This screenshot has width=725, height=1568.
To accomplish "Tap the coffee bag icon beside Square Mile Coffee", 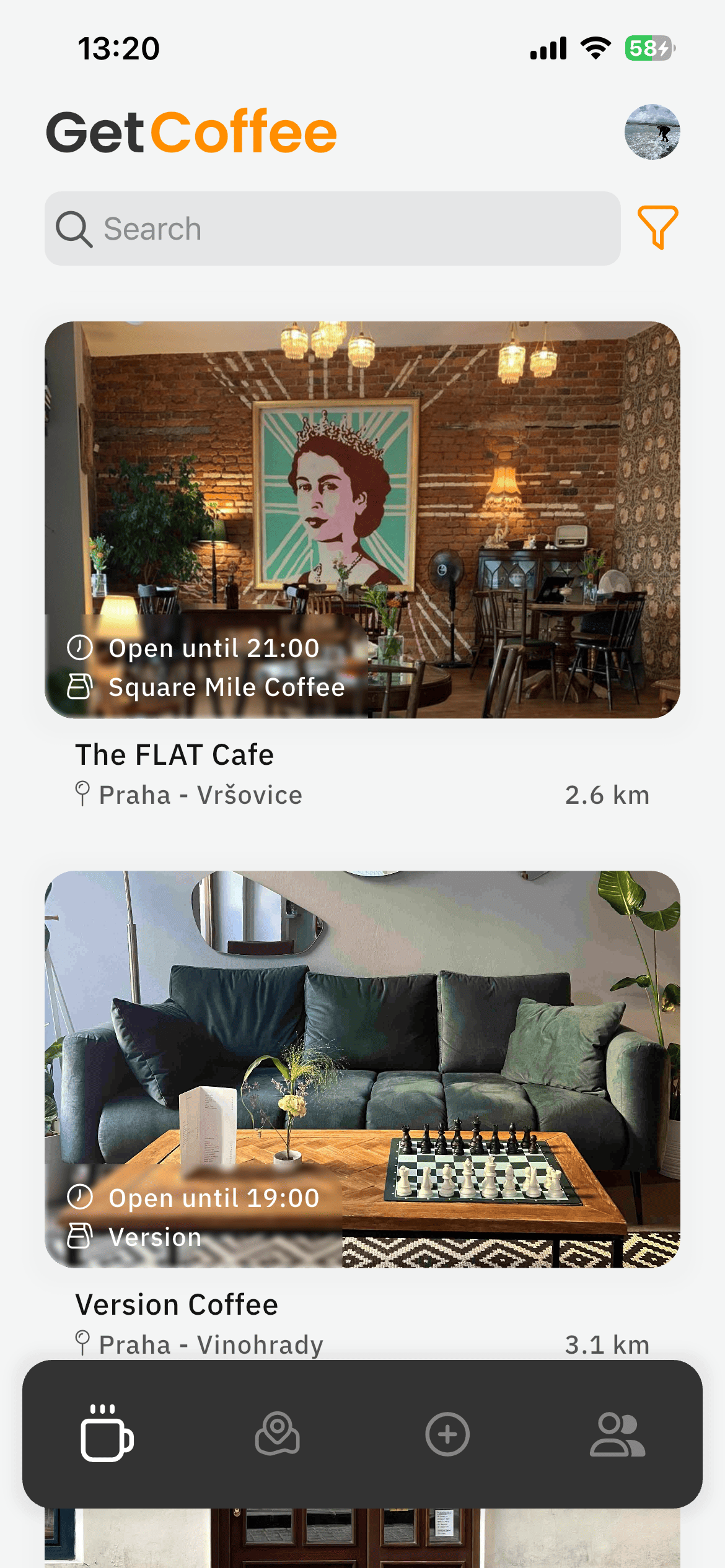I will [80, 687].
